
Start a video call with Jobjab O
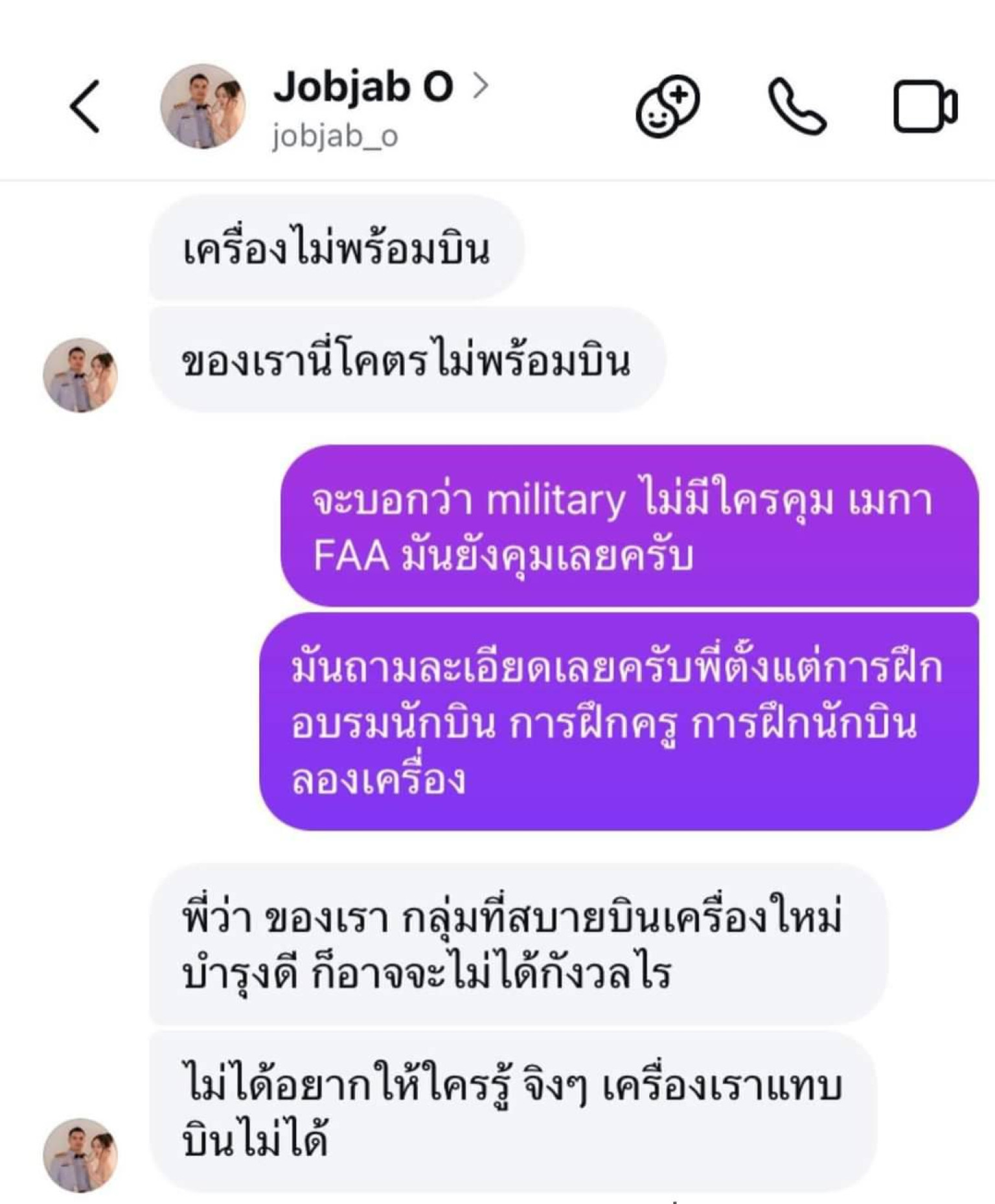[x=924, y=107]
